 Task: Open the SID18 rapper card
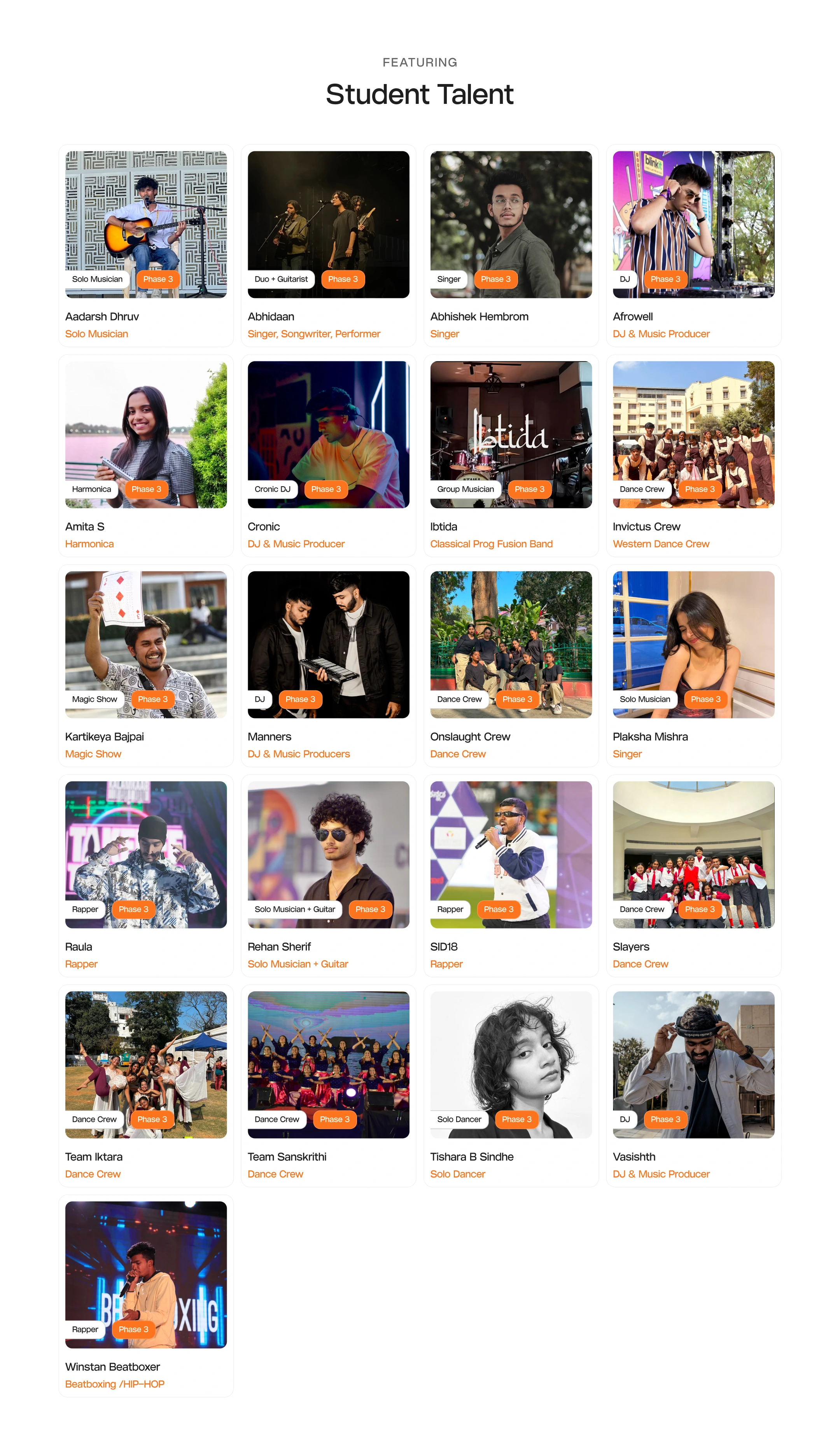click(511, 876)
